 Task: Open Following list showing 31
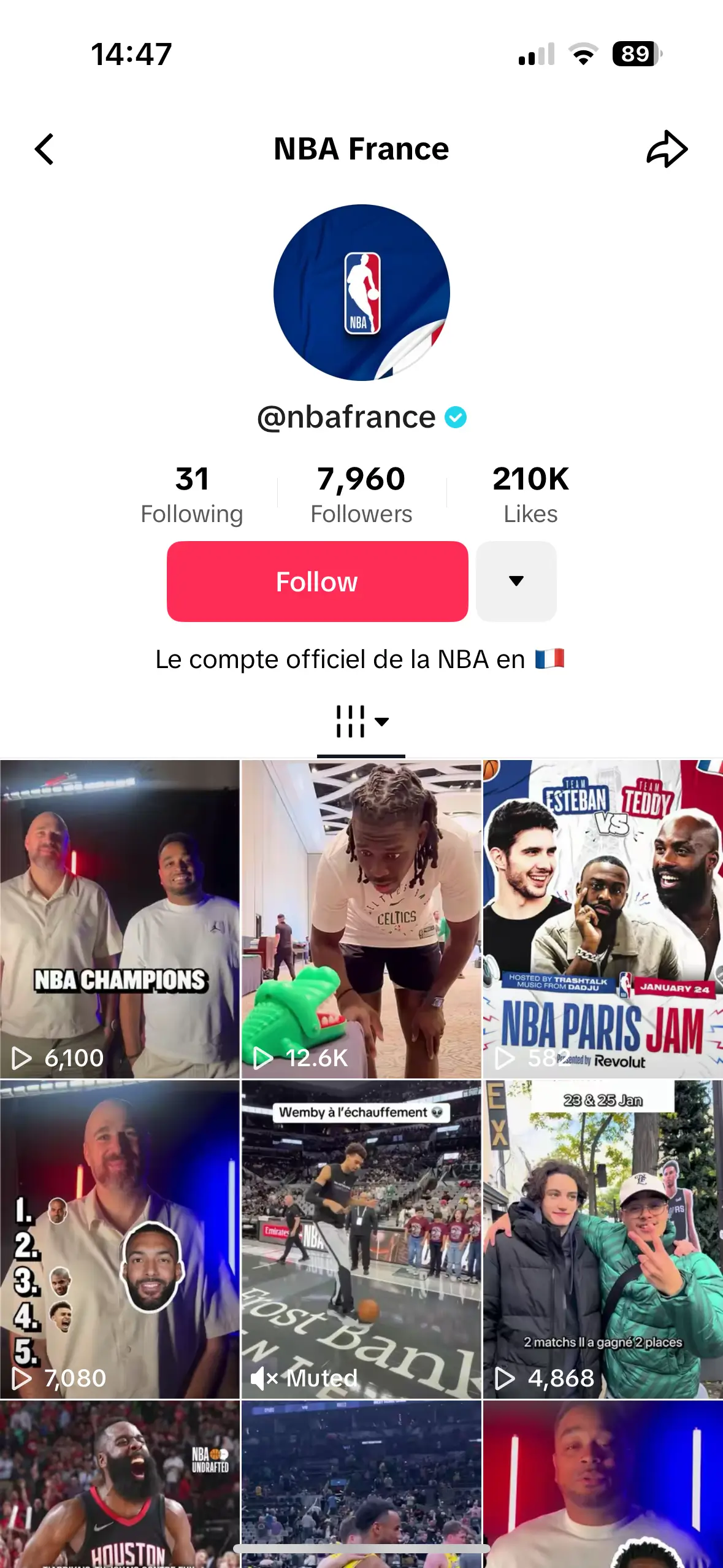[192, 494]
